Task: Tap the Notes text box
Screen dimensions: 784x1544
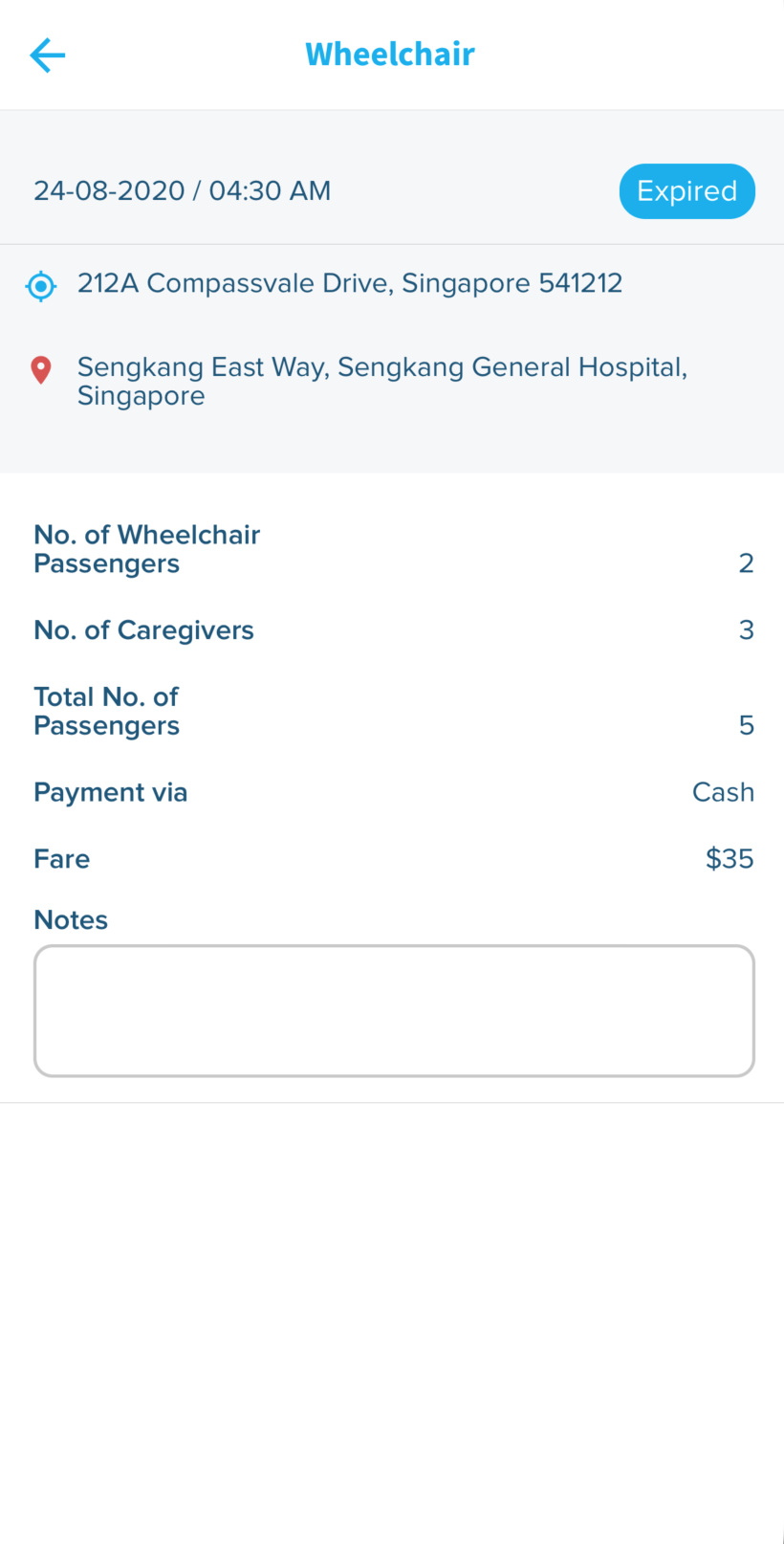Action: click(394, 1011)
